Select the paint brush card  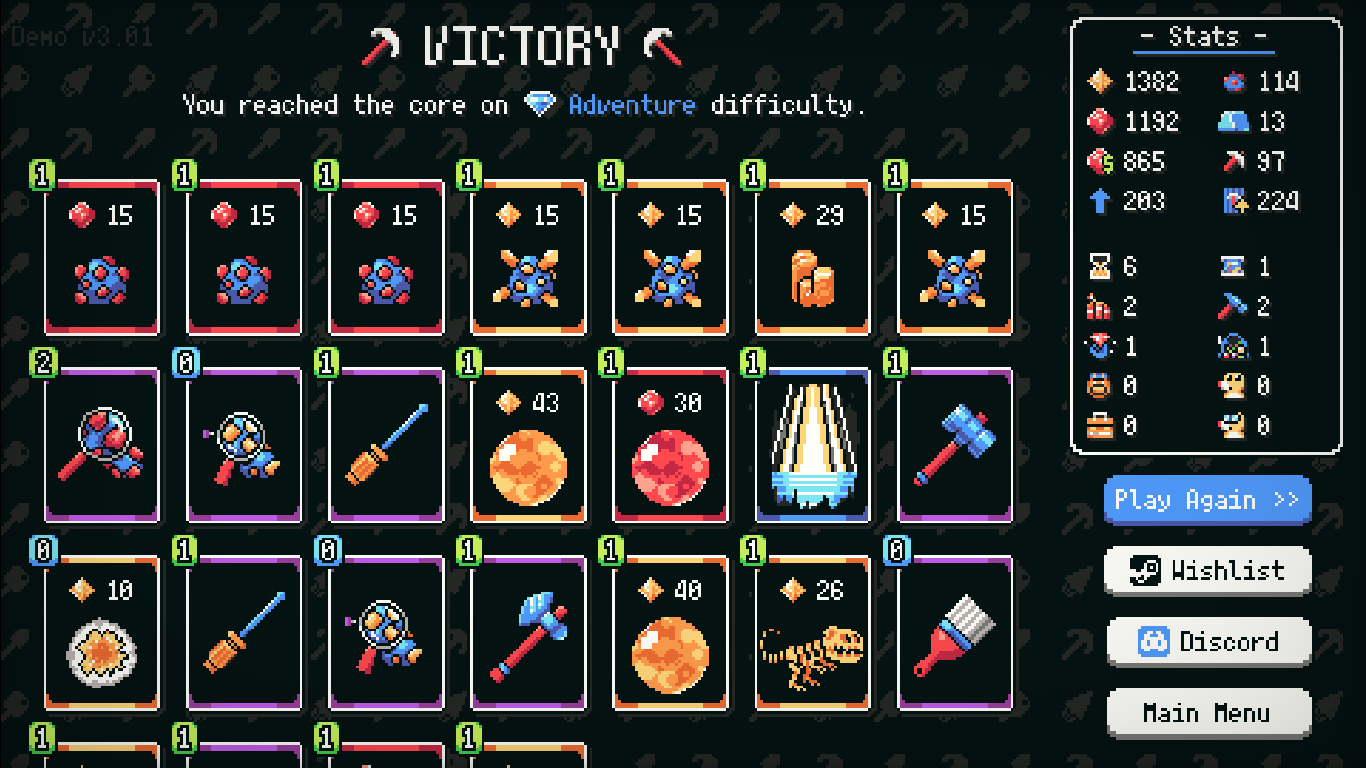click(x=954, y=634)
